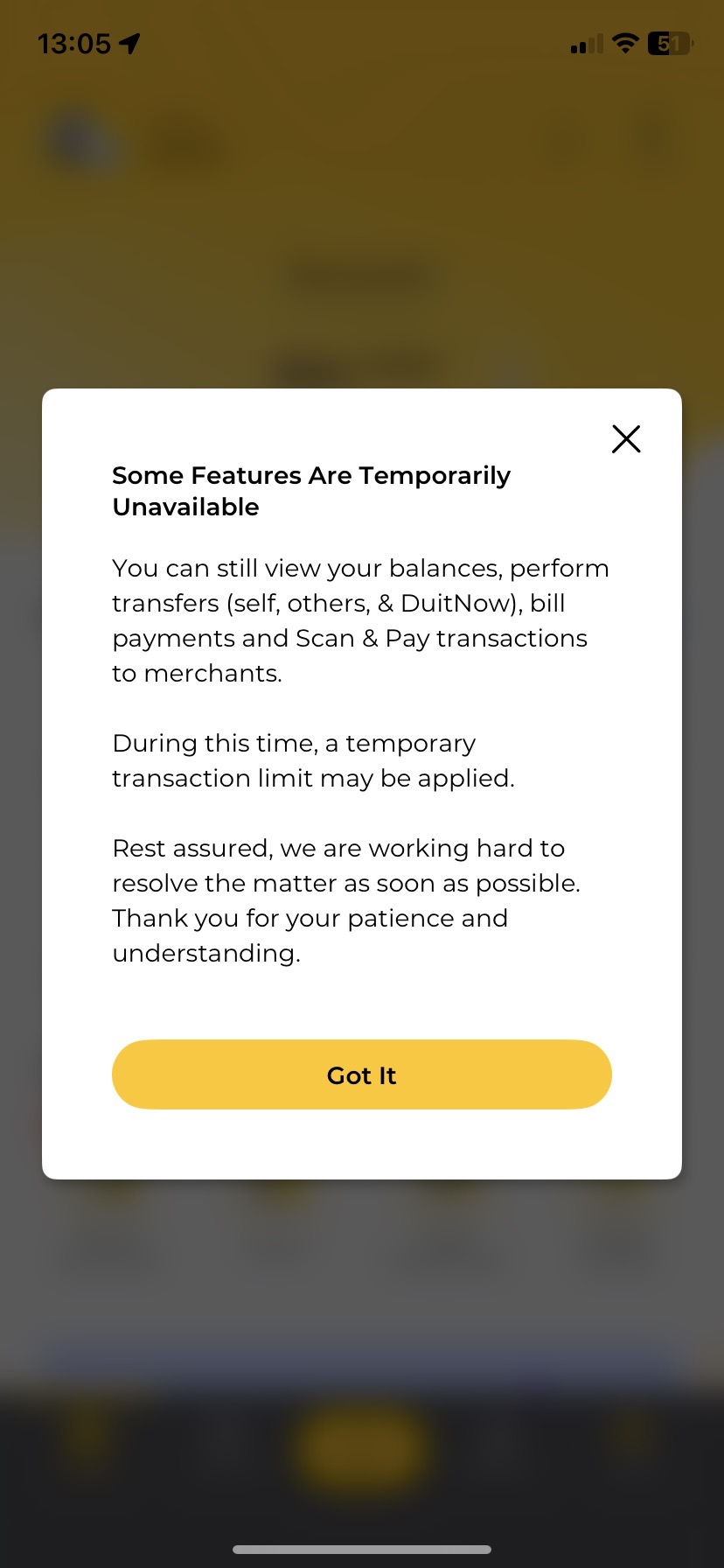Tap the paragraph mentioning DuitNow transfers
Screen dimensions: 724x1568
[x=360, y=620]
